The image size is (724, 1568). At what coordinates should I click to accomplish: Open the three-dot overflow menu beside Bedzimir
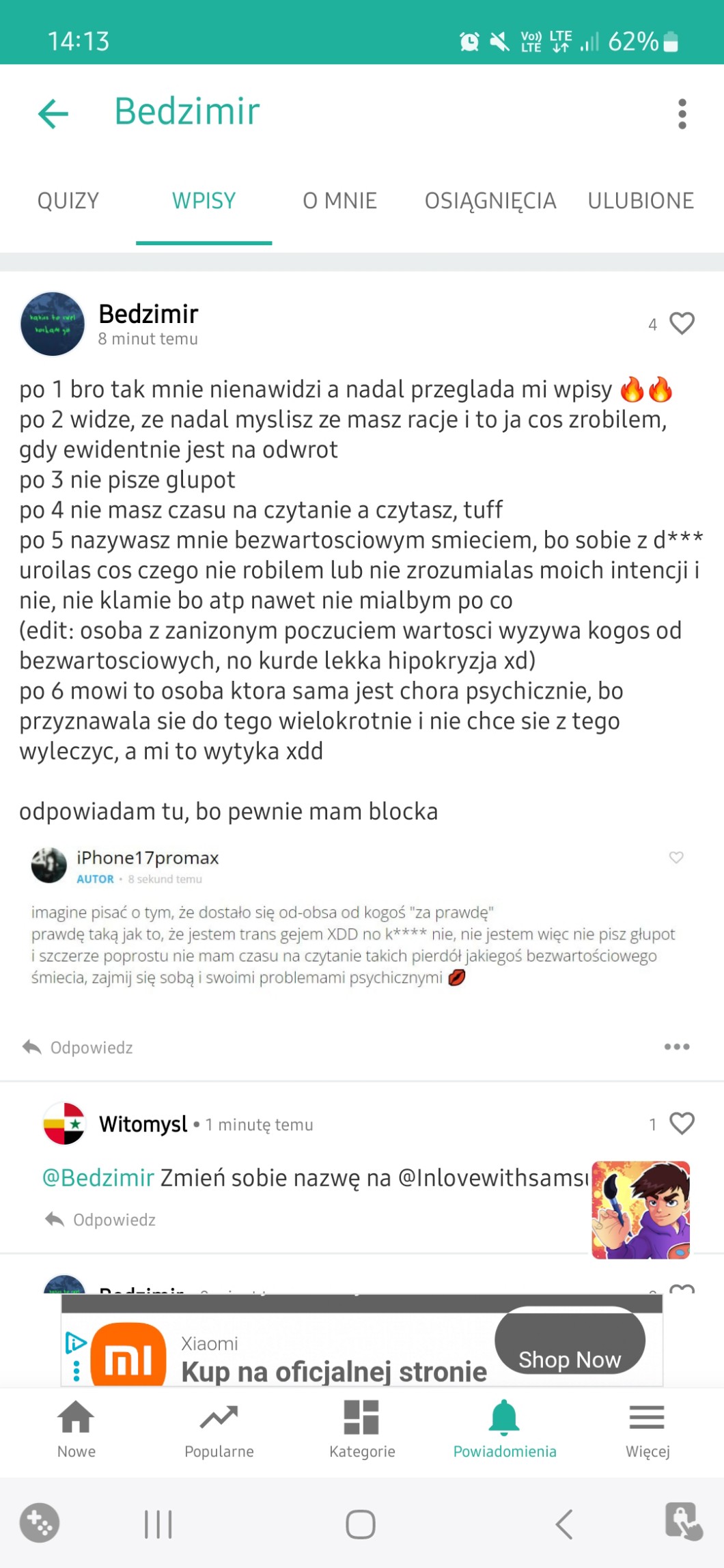click(682, 113)
